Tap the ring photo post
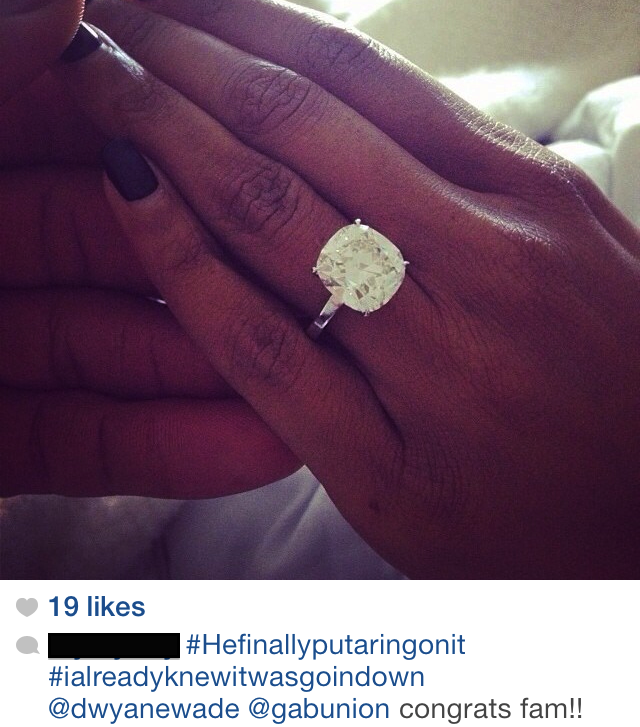Image resolution: width=640 pixels, height=727 pixels. pyautogui.click(x=320, y=290)
